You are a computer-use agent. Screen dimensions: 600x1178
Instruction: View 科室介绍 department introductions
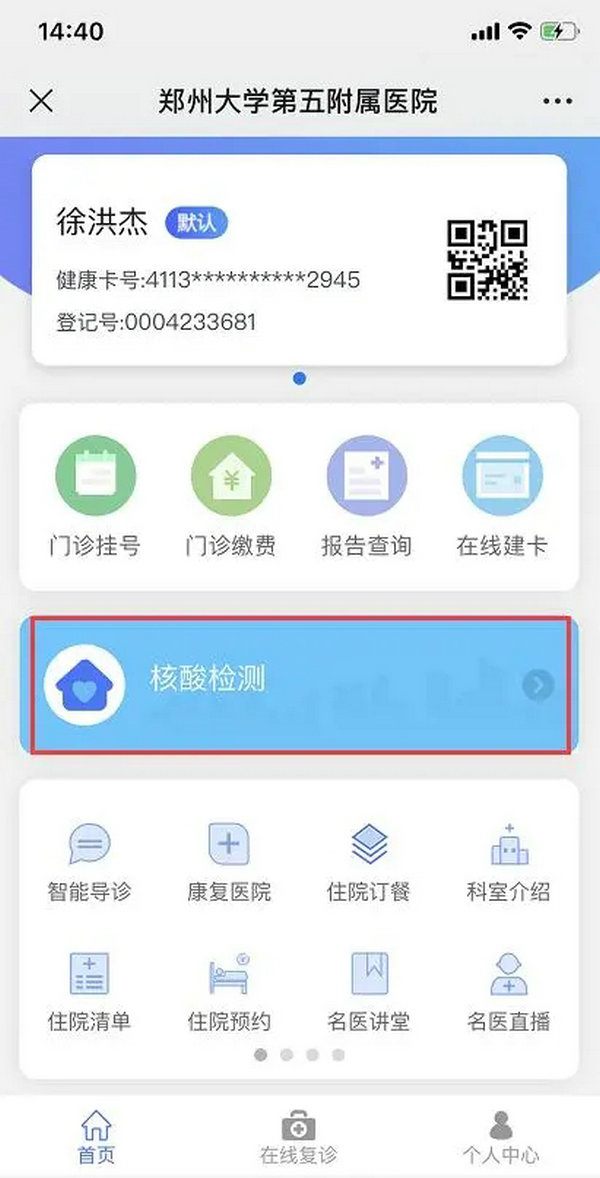(x=509, y=859)
